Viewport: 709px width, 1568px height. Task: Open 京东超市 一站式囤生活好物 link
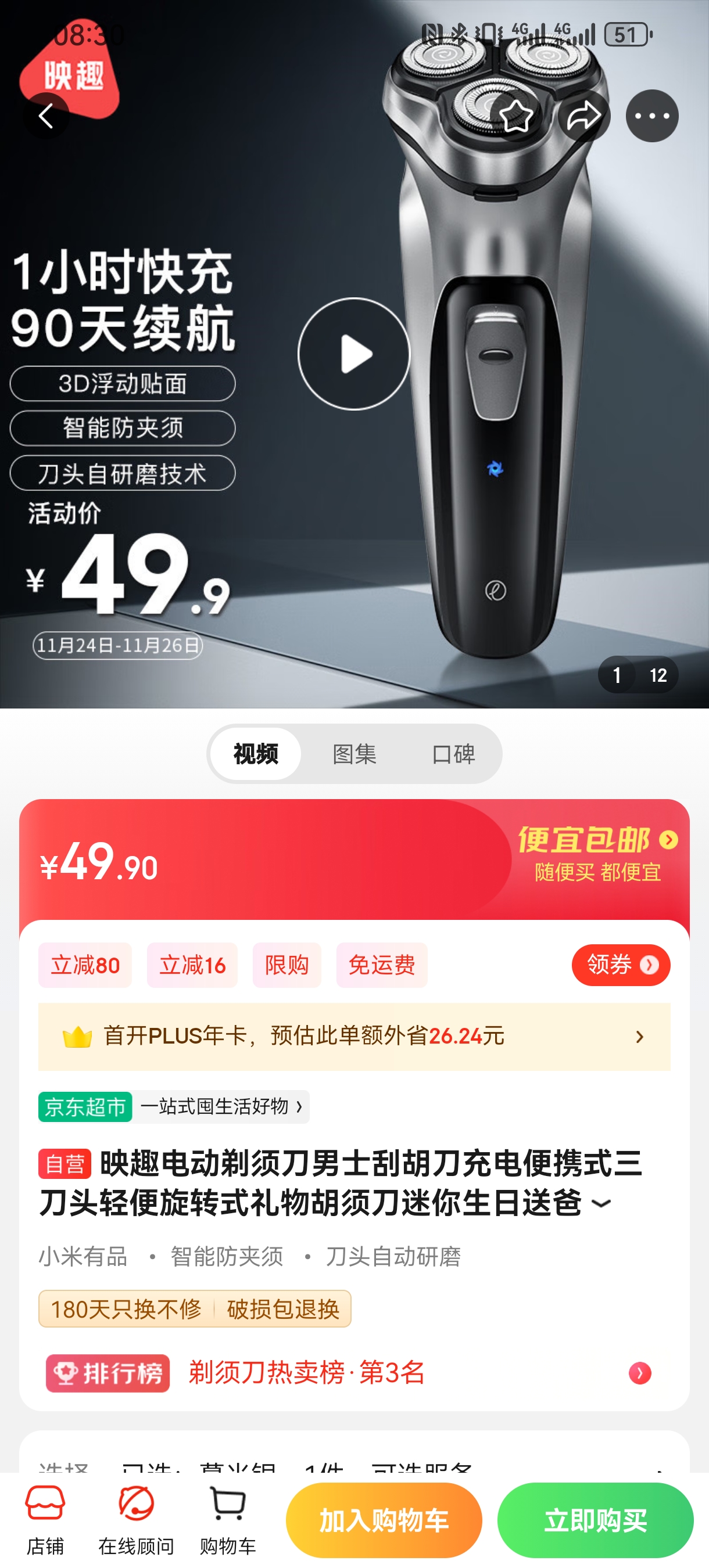(x=174, y=1107)
